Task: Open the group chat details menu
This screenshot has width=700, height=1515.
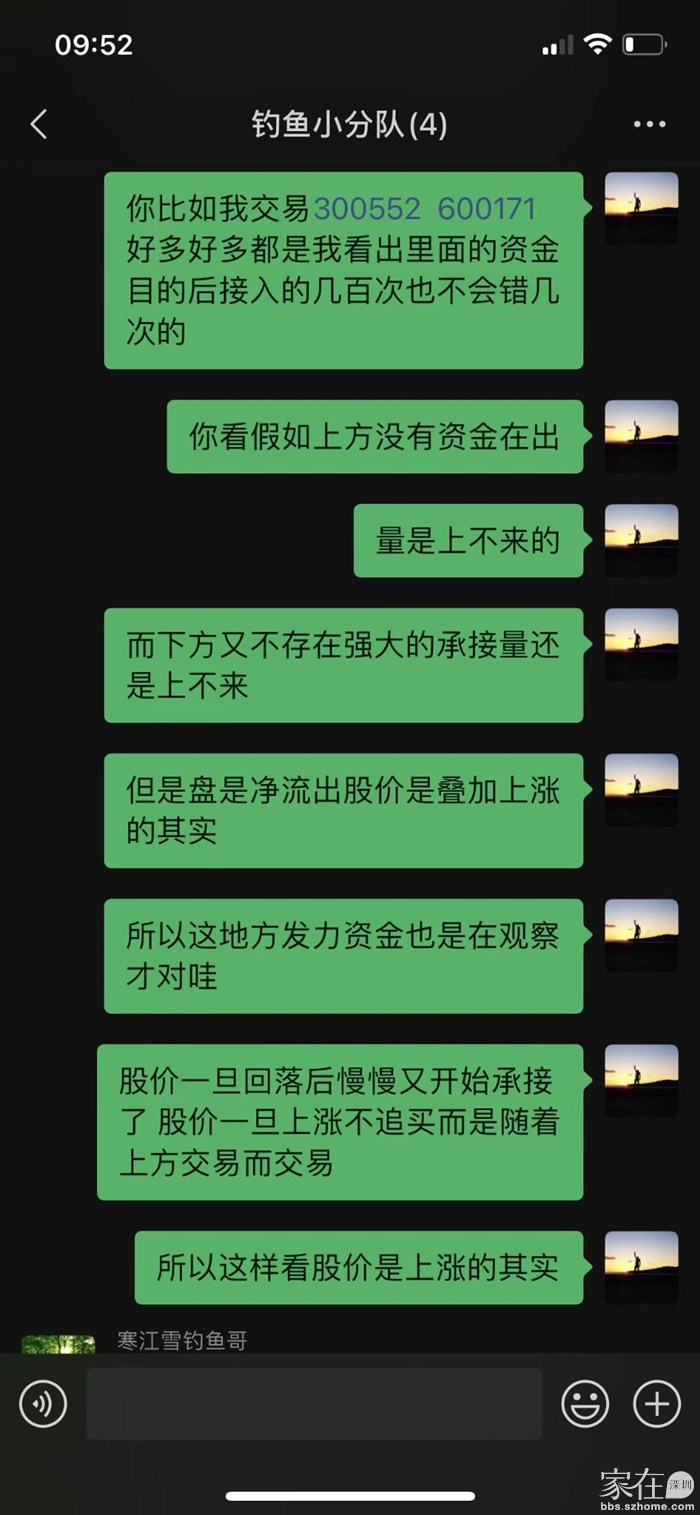Action: (649, 124)
